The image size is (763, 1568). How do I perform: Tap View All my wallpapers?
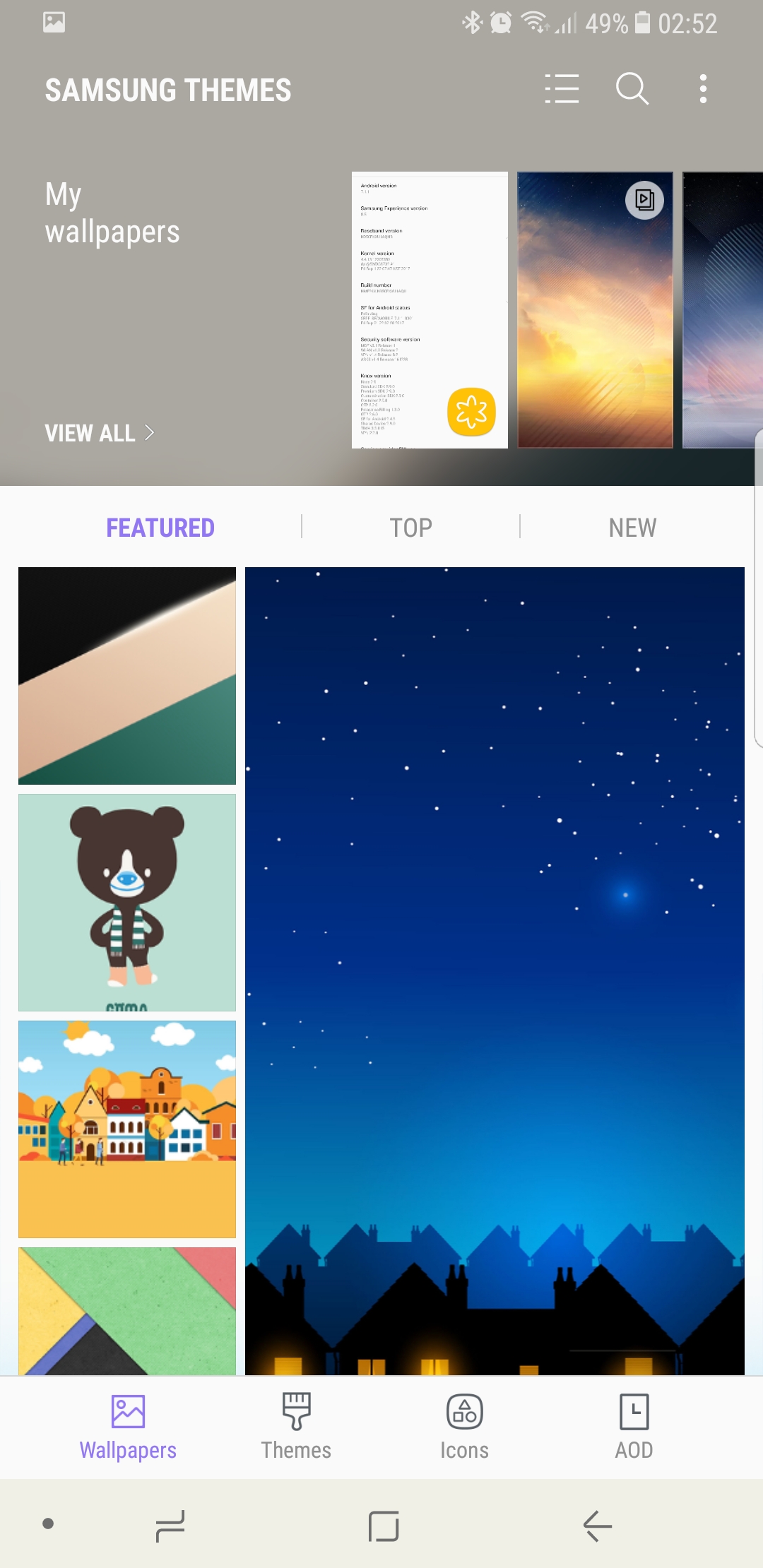click(x=100, y=433)
